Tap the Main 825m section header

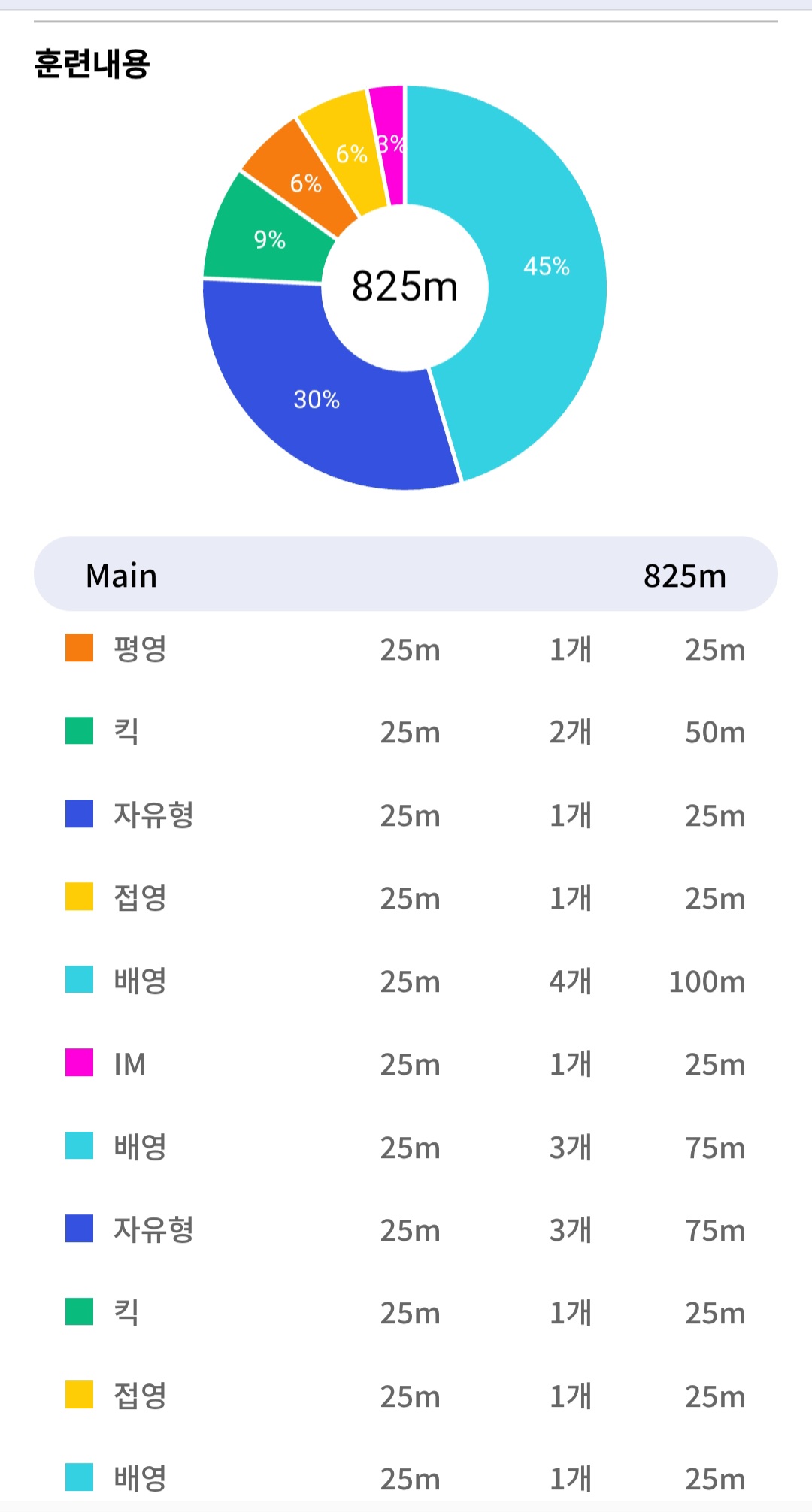[405, 574]
